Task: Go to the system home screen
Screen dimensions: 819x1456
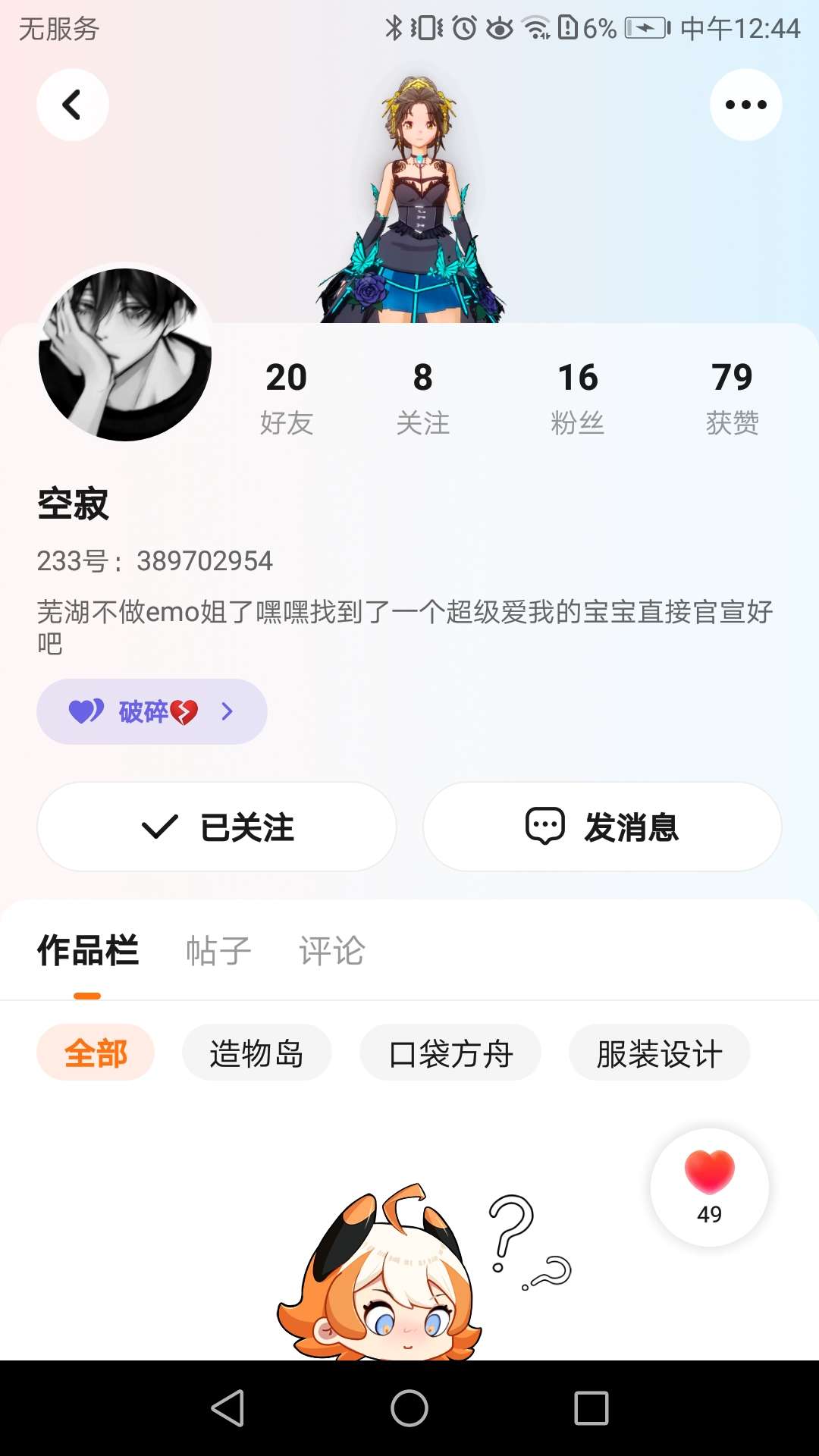Action: pos(409,1408)
